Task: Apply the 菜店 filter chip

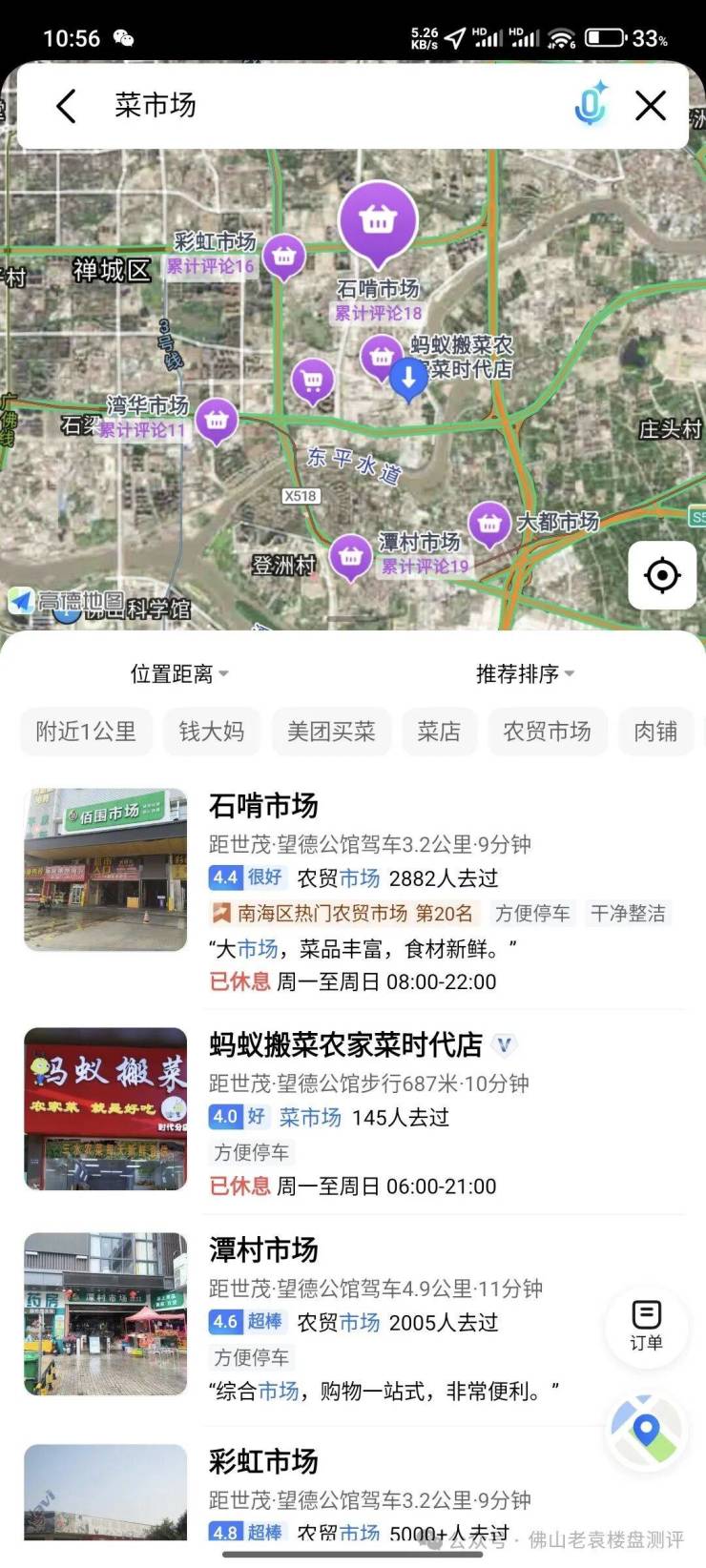Action: [439, 732]
